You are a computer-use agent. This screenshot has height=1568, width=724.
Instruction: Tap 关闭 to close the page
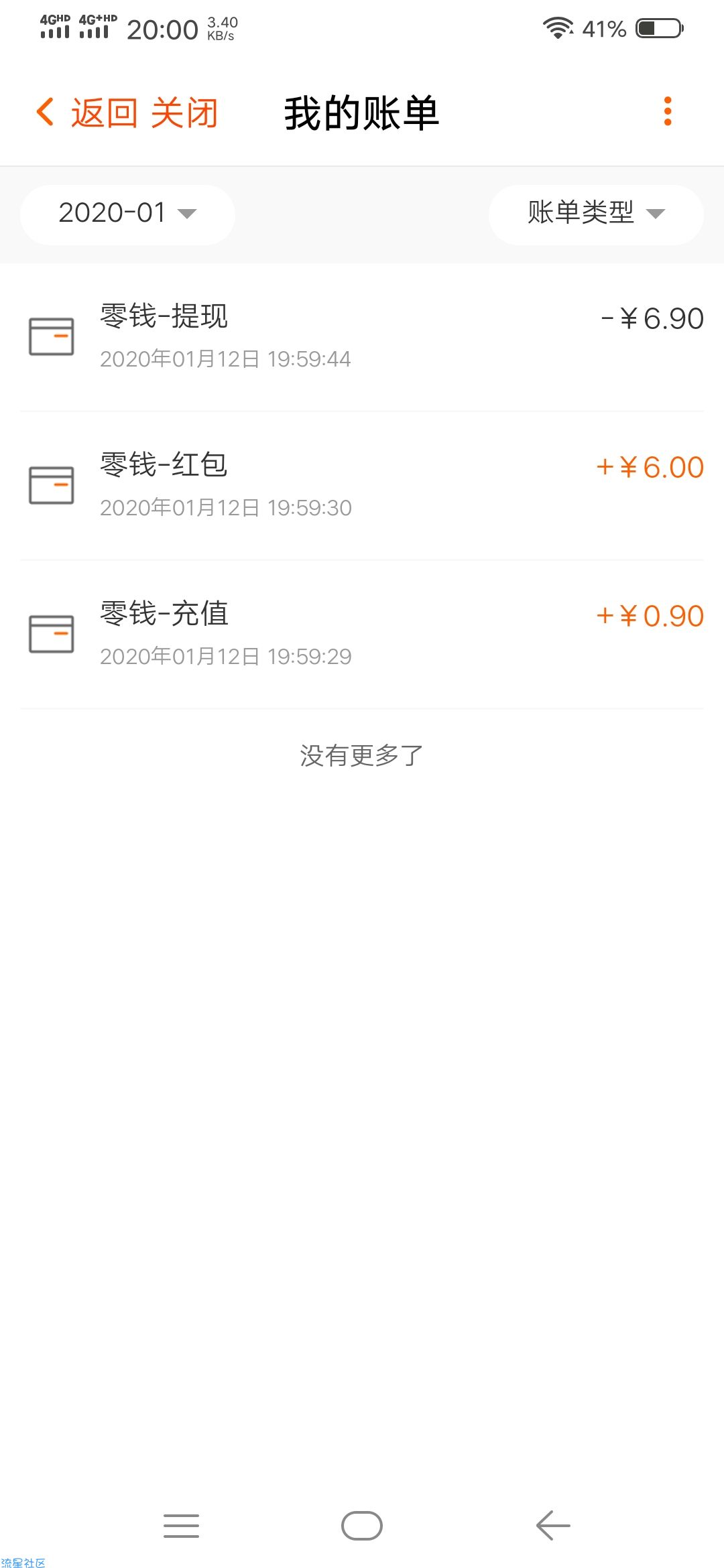184,113
